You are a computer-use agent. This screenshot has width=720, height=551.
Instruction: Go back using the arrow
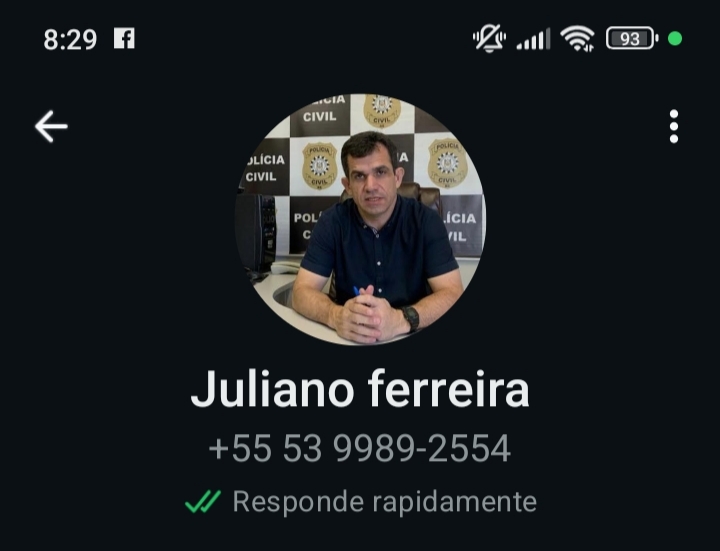pyautogui.click(x=51, y=127)
